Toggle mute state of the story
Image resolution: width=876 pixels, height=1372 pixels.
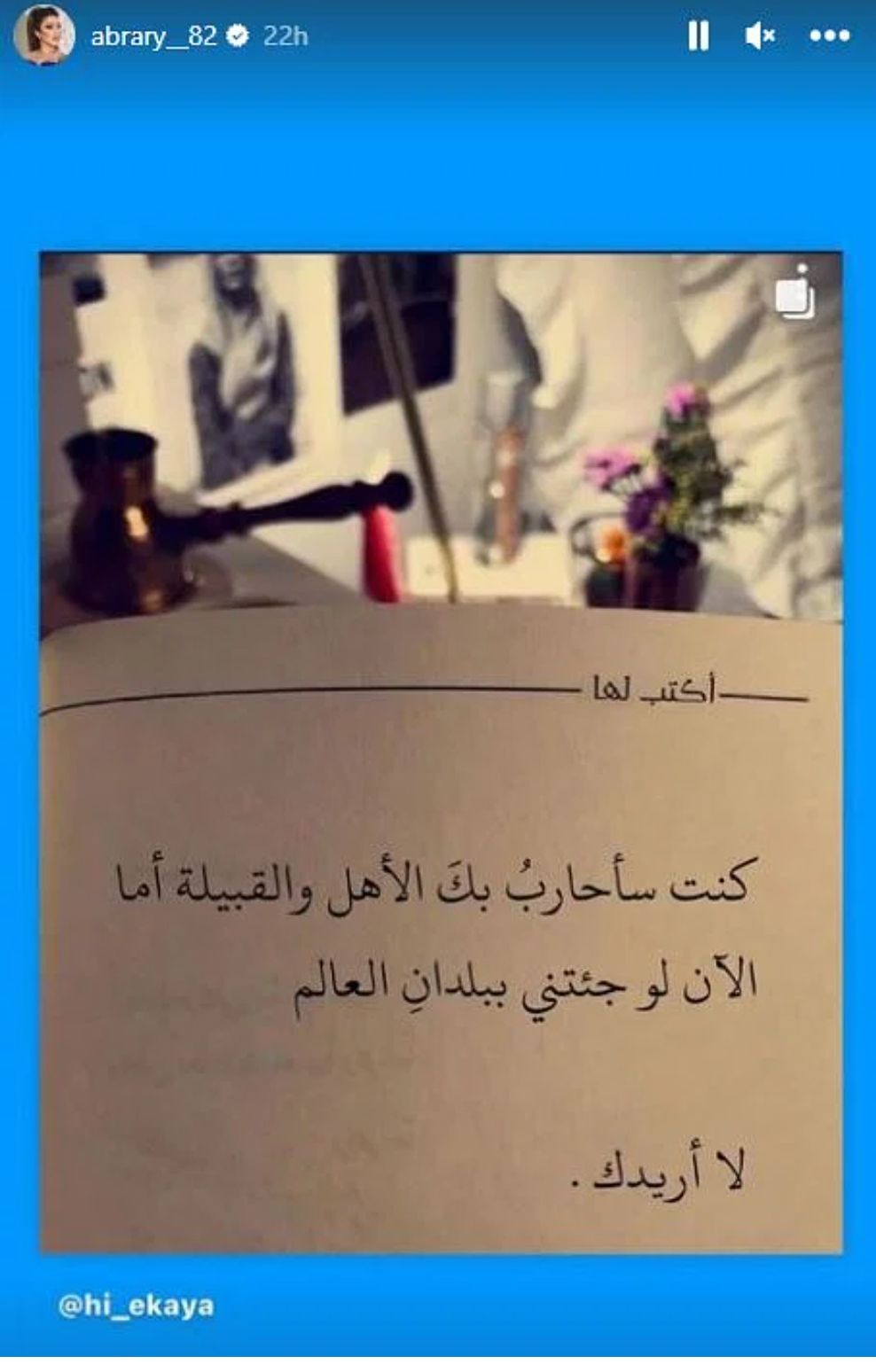[760, 34]
